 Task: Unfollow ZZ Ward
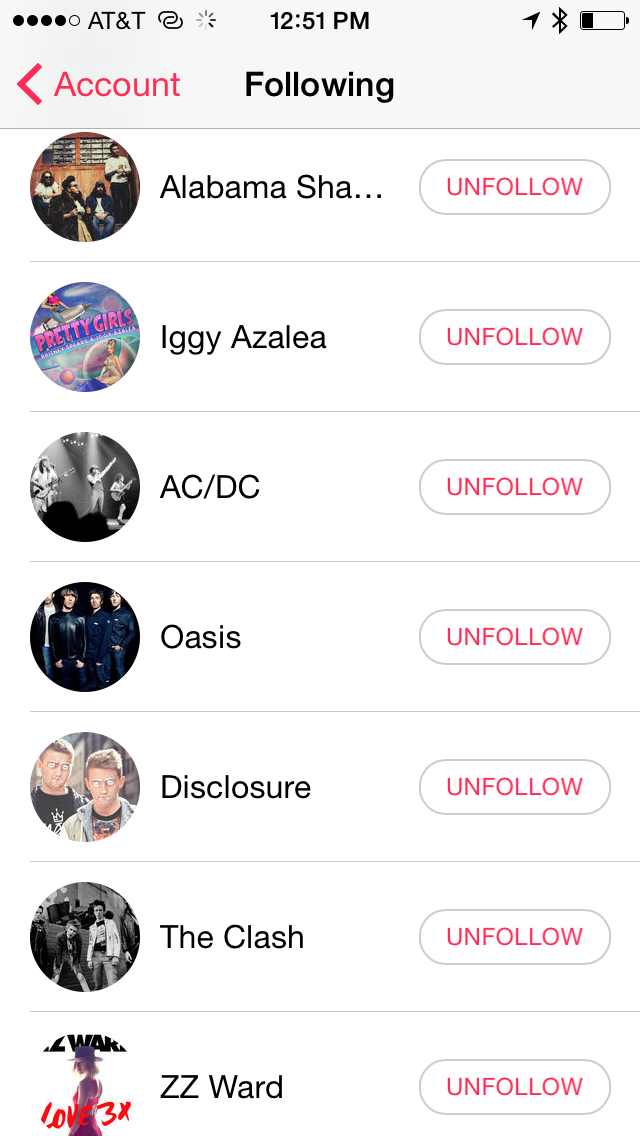[x=514, y=1087]
